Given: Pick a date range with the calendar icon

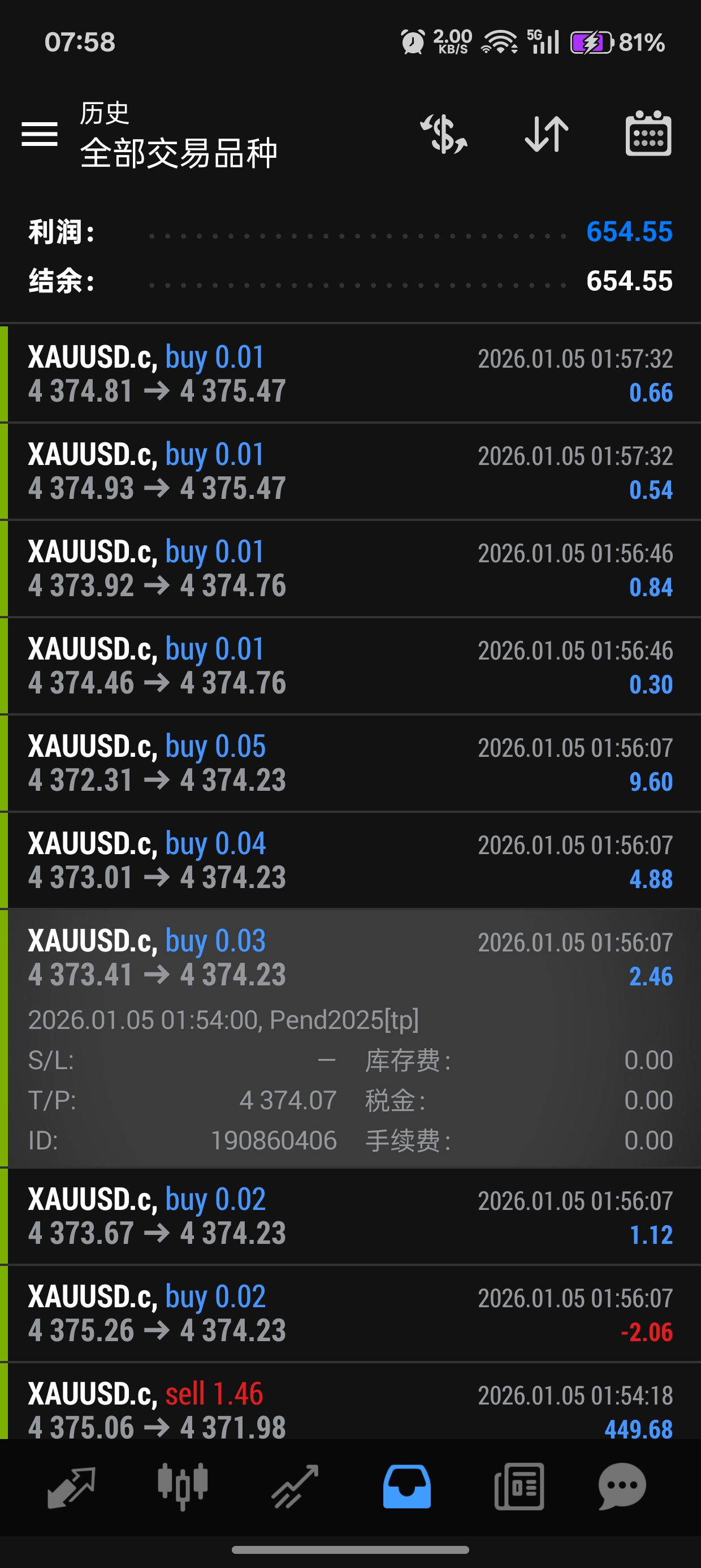Looking at the screenshot, I should (x=648, y=134).
